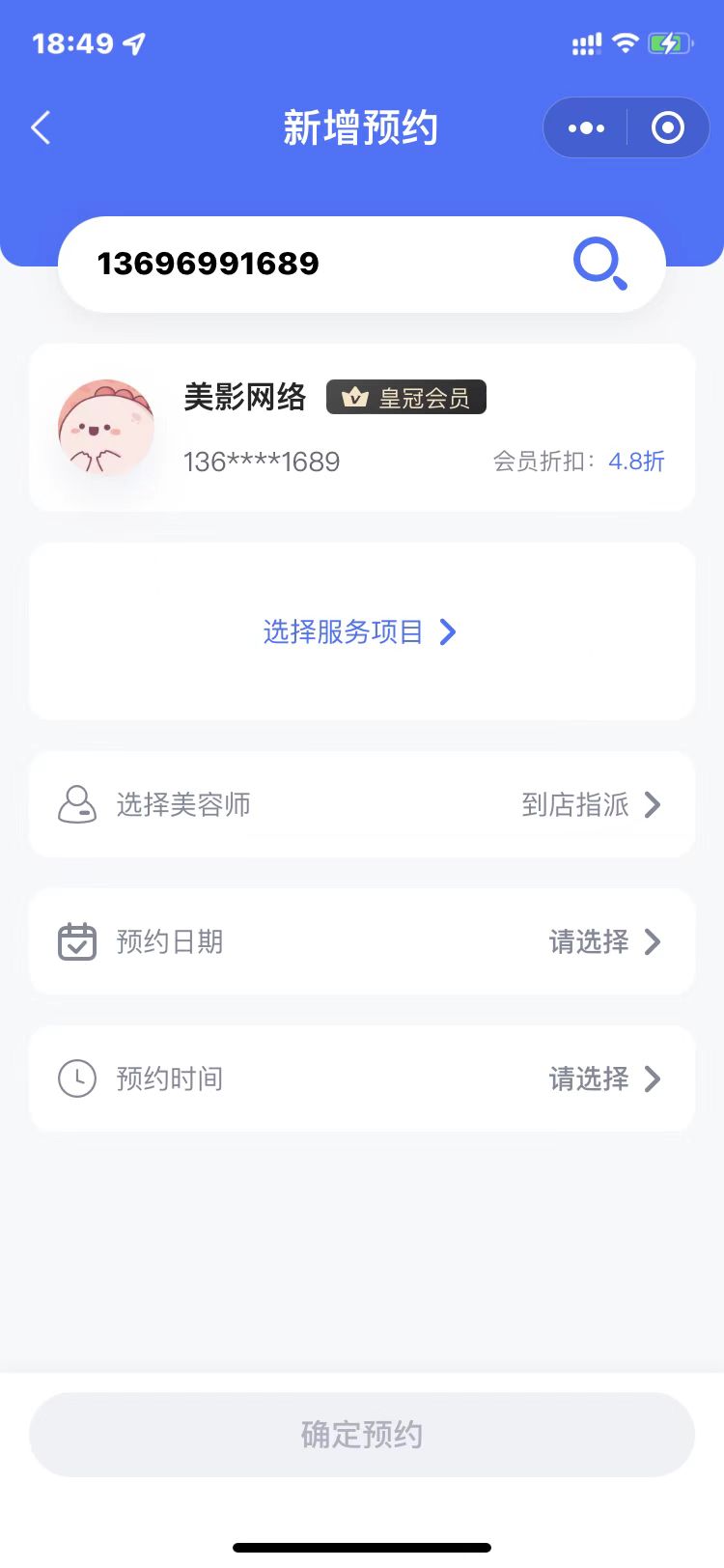
Task: Open the 选择美容师 row
Action: (x=362, y=804)
